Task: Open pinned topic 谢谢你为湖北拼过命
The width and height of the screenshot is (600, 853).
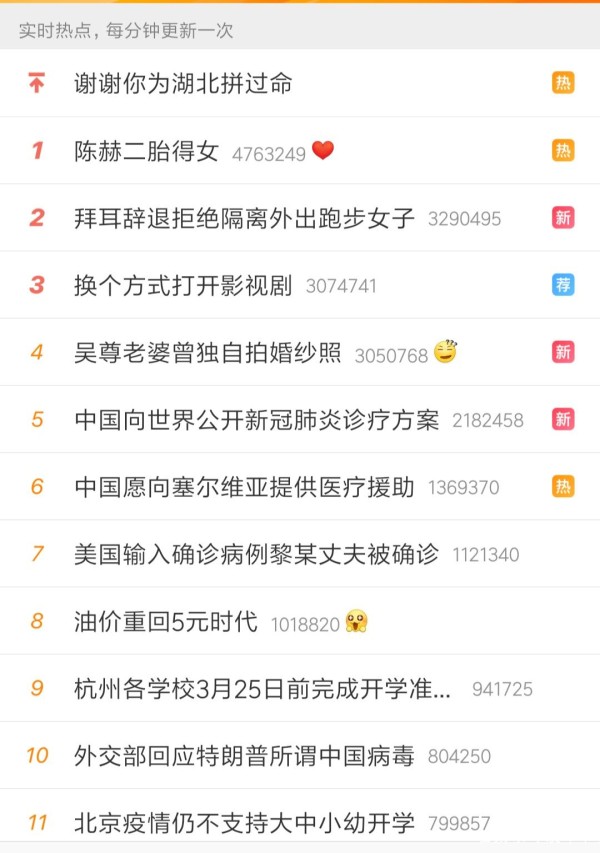Action: [183, 83]
